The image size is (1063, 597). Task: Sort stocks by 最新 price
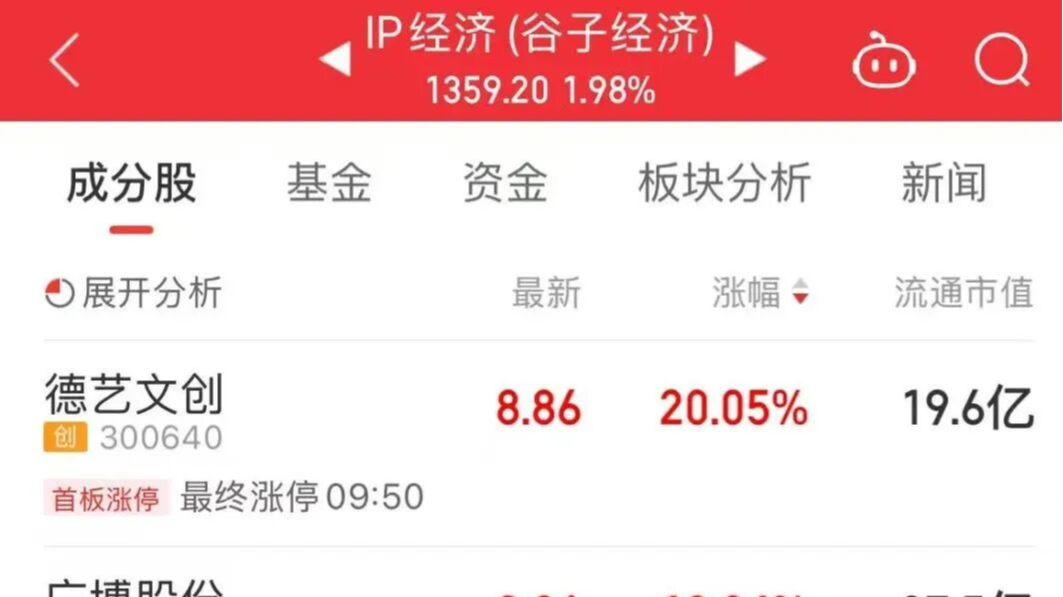(x=546, y=293)
